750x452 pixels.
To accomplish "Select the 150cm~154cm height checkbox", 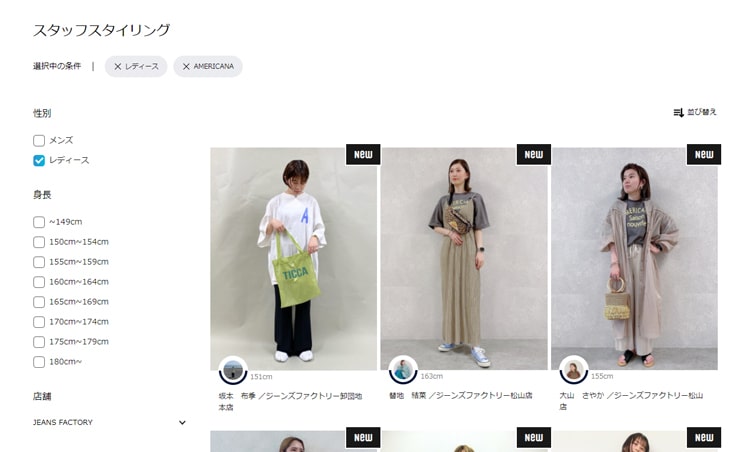I will pyautogui.click(x=39, y=242).
